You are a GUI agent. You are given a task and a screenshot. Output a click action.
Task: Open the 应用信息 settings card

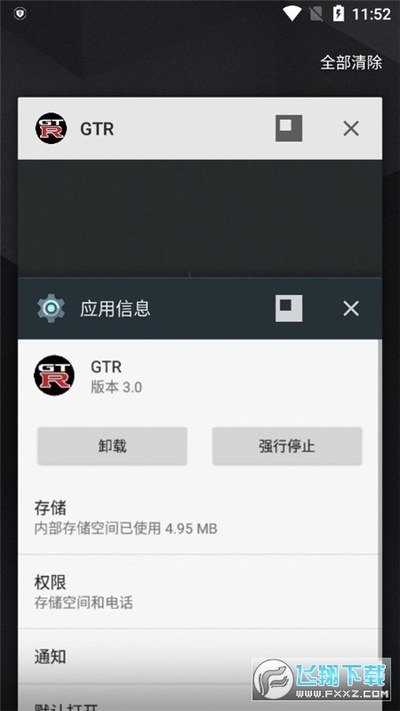pyautogui.click(x=200, y=494)
